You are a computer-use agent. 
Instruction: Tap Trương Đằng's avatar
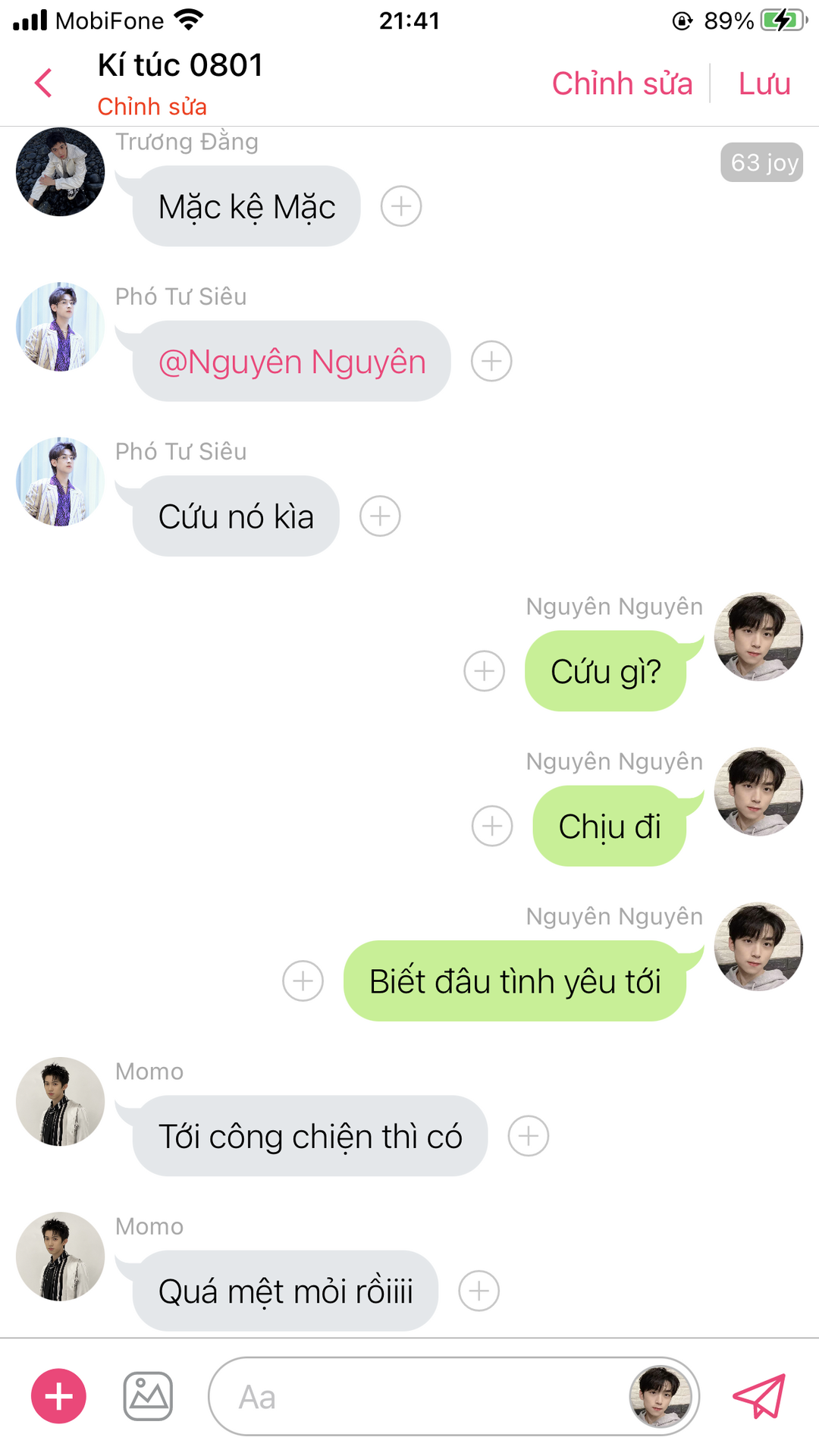61,172
